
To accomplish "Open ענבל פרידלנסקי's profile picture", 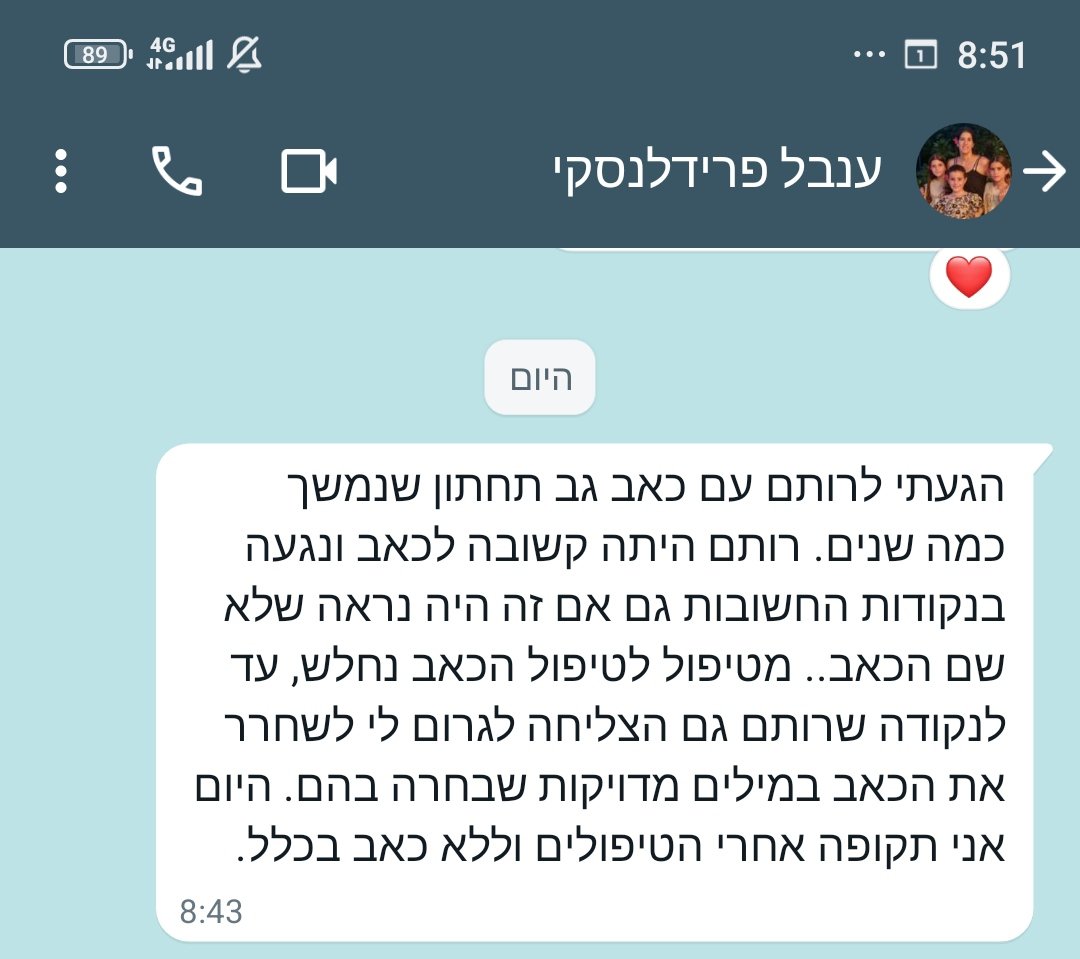I will (x=964, y=171).
